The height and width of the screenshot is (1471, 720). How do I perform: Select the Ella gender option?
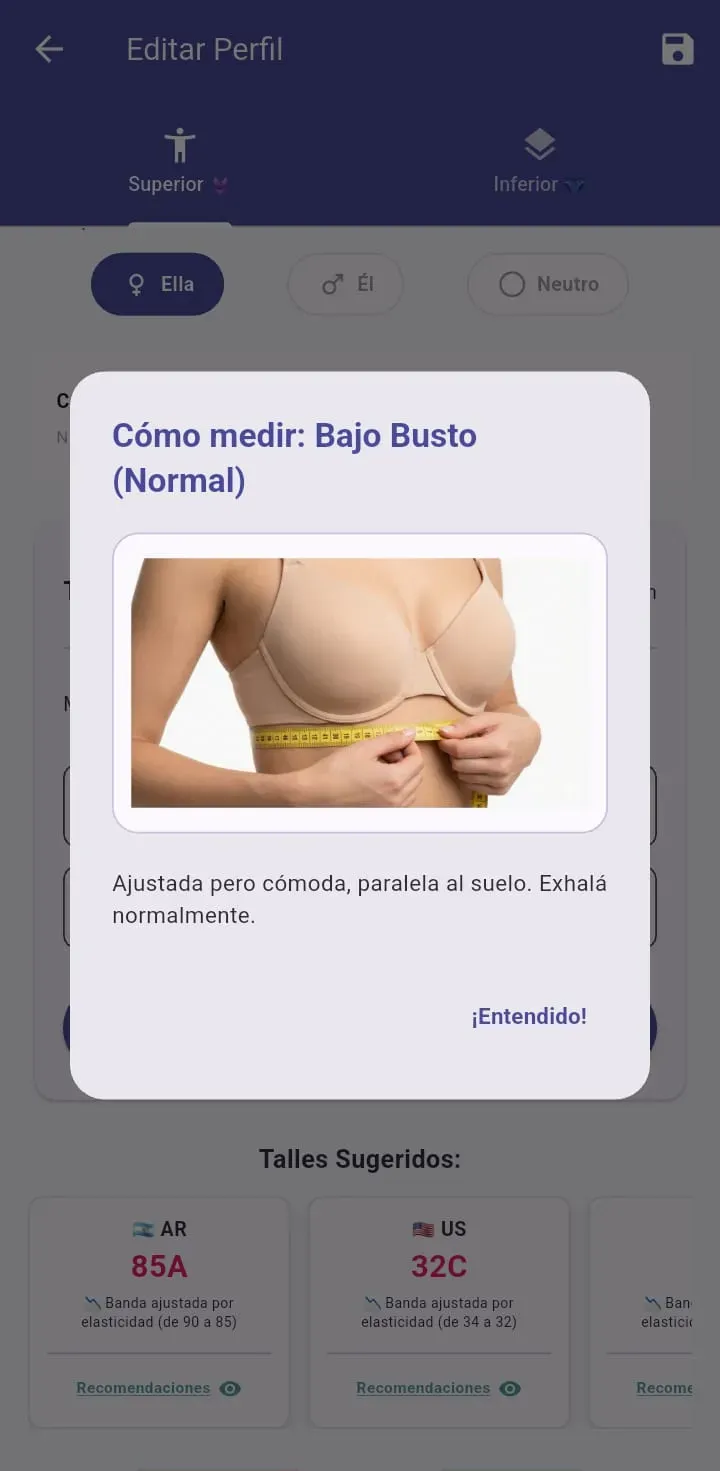(x=157, y=284)
